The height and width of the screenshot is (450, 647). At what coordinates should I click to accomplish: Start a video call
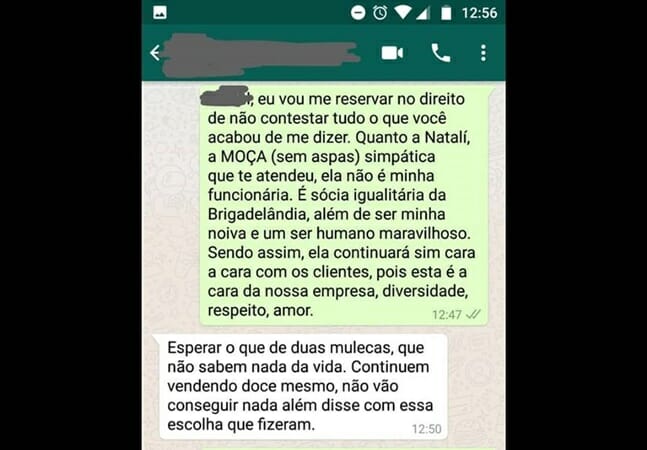392,53
